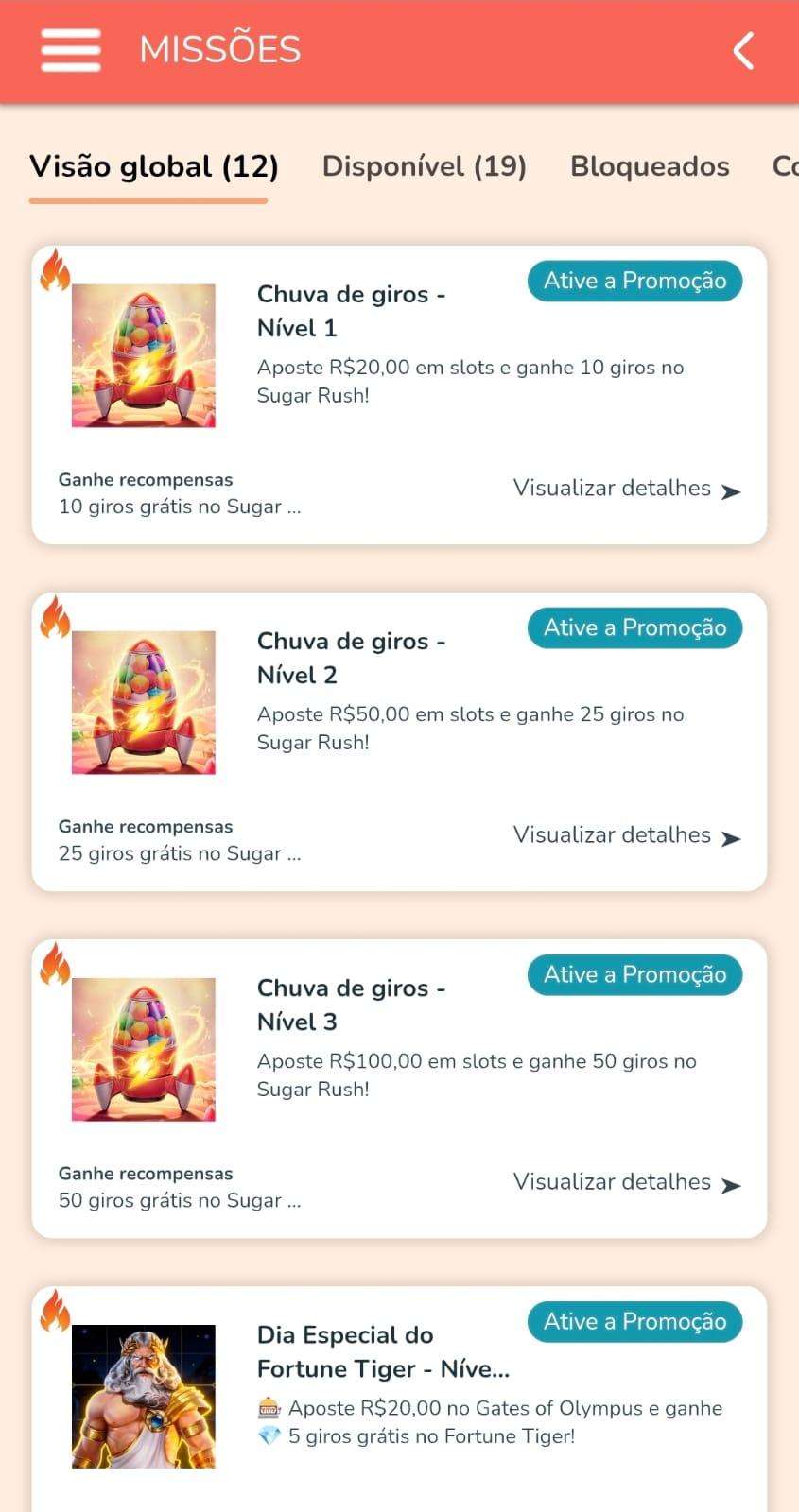Click the back chevron in the header
799x1512 pixels.
[743, 51]
